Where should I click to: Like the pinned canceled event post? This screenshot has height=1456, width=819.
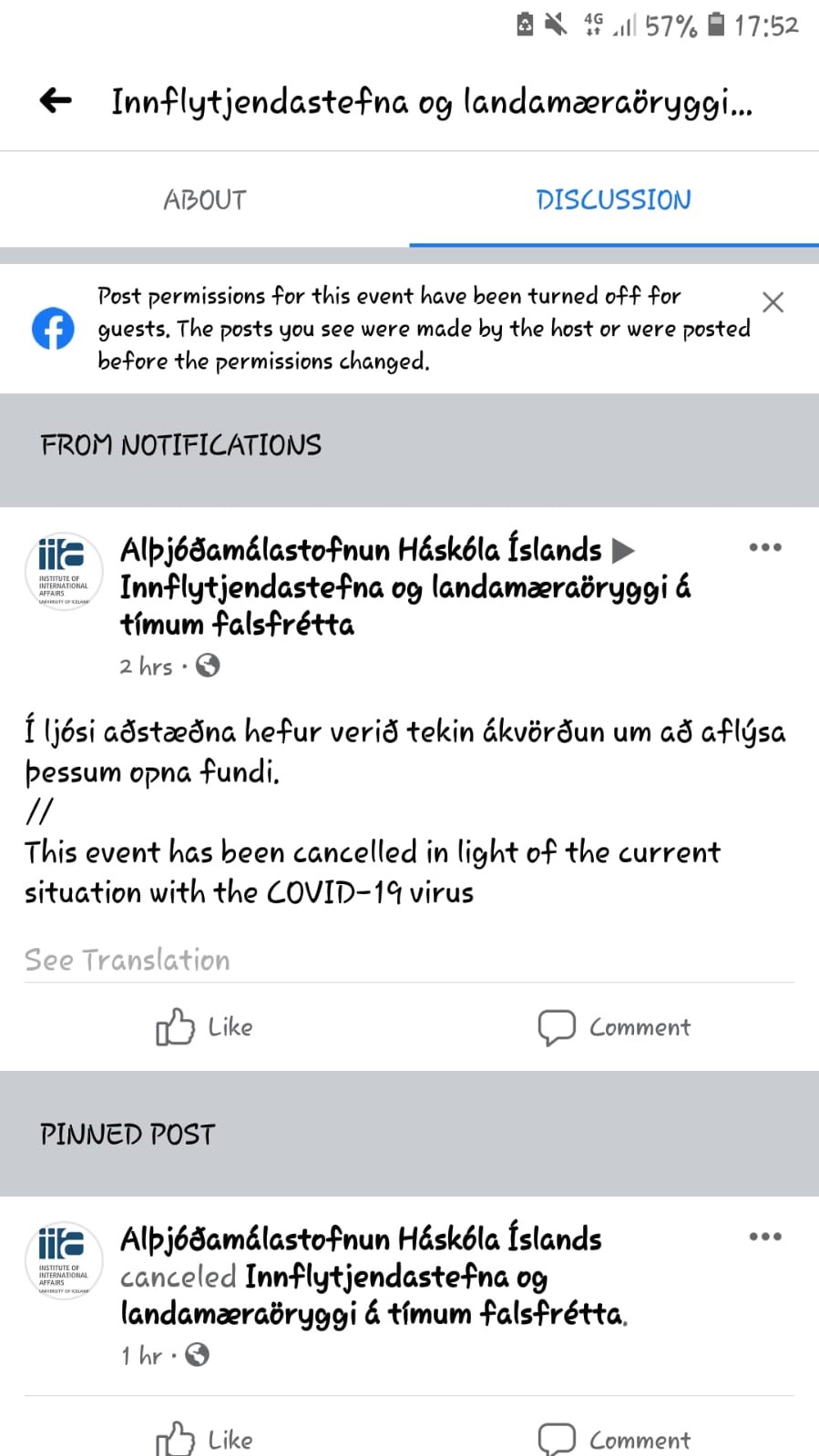coord(204,1440)
